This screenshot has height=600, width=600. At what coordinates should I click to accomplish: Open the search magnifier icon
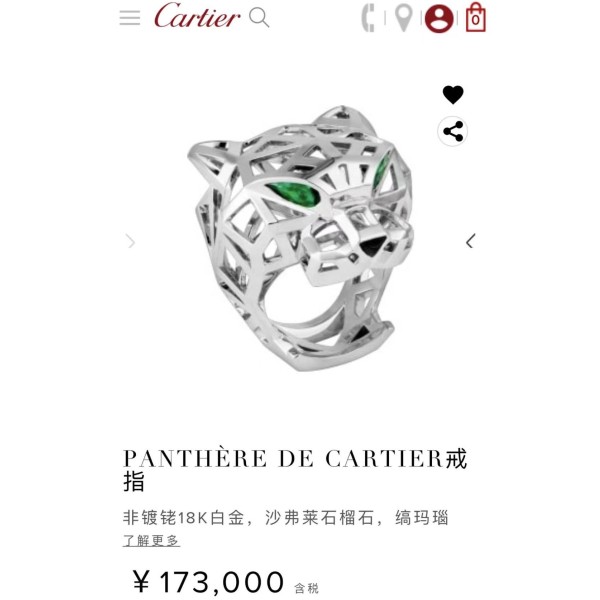(259, 17)
